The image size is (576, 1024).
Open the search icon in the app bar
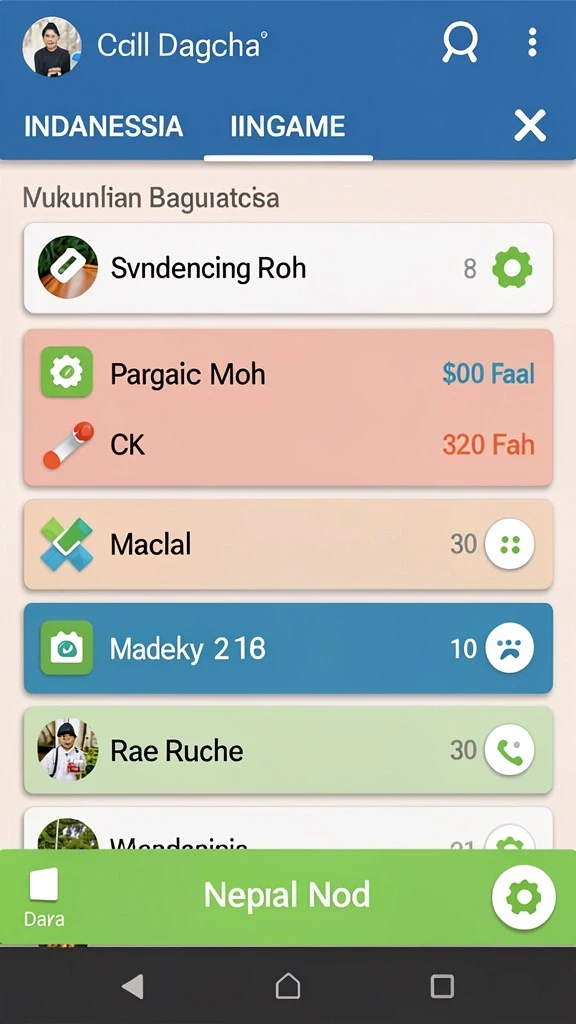pos(460,44)
